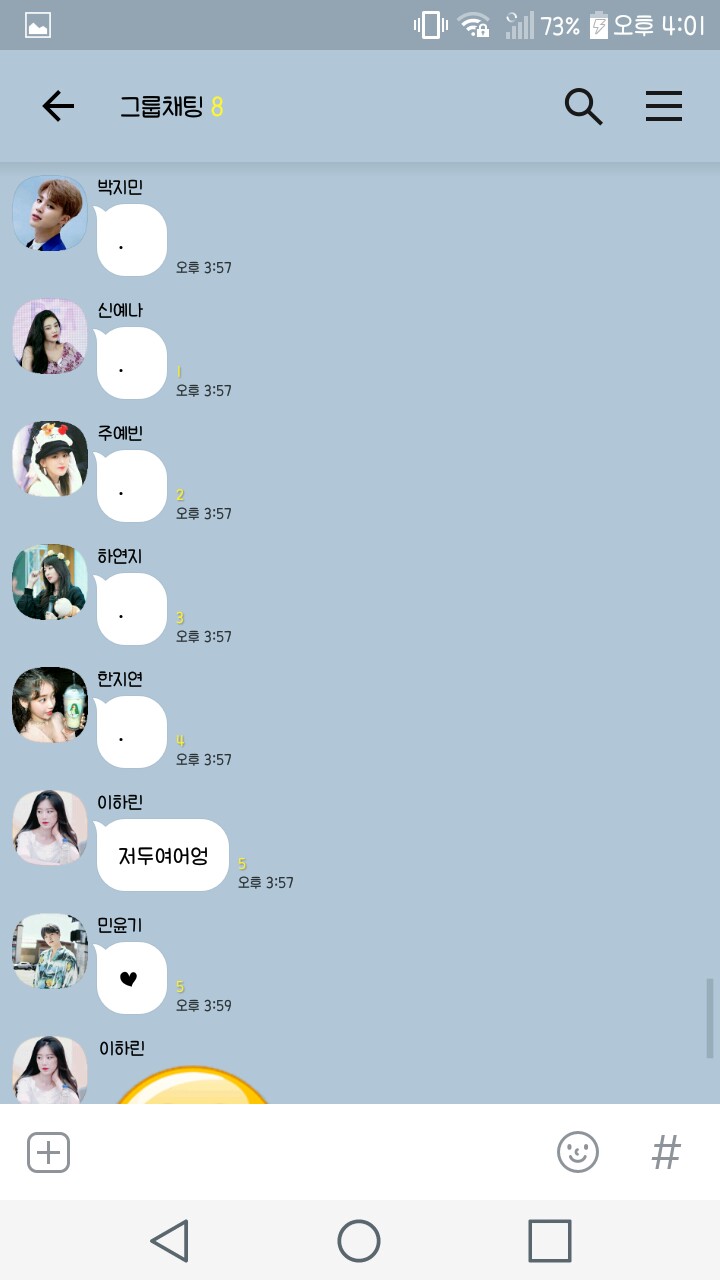Search within this group chat
Image resolution: width=720 pixels, height=1280 pixels.
click(x=583, y=106)
